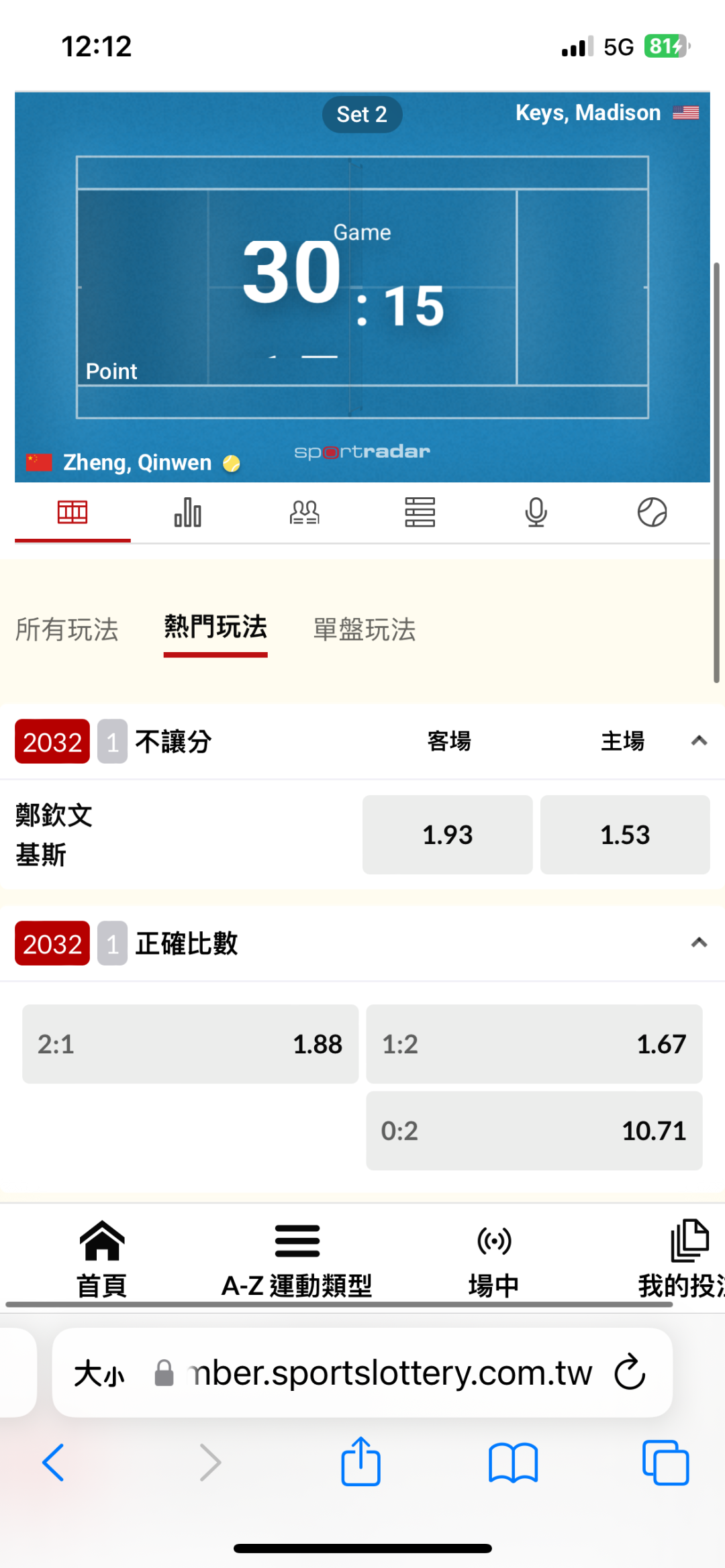Switch to the head-to-head players tab

pos(304,513)
